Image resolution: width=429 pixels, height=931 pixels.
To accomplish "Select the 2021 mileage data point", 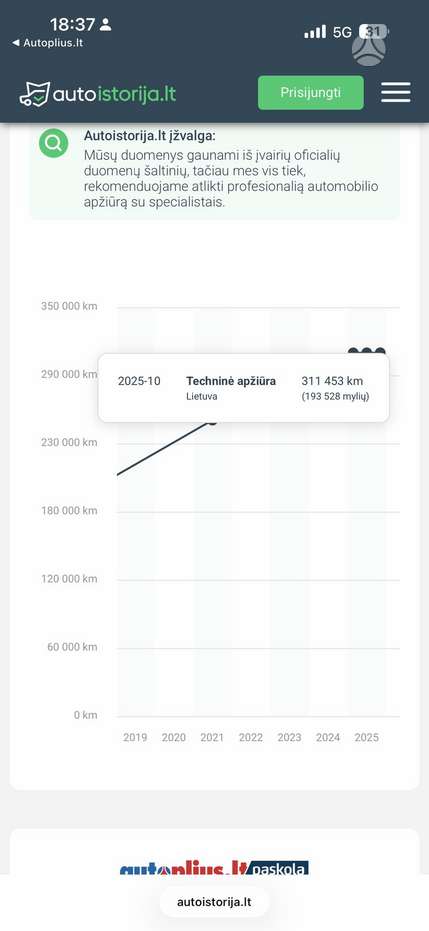I will [x=212, y=423].
